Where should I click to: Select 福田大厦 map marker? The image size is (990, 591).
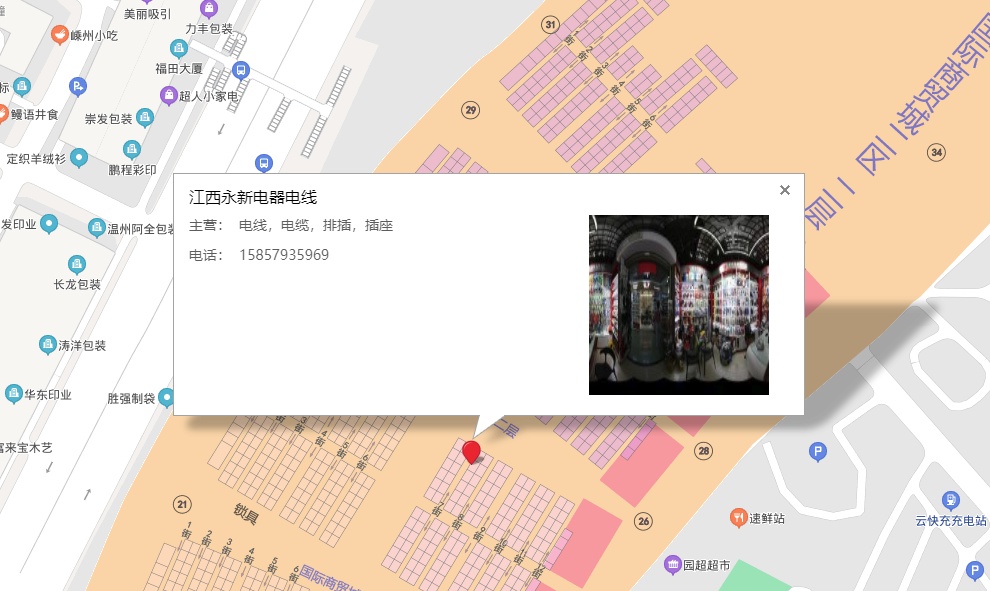tap(178, 48)
